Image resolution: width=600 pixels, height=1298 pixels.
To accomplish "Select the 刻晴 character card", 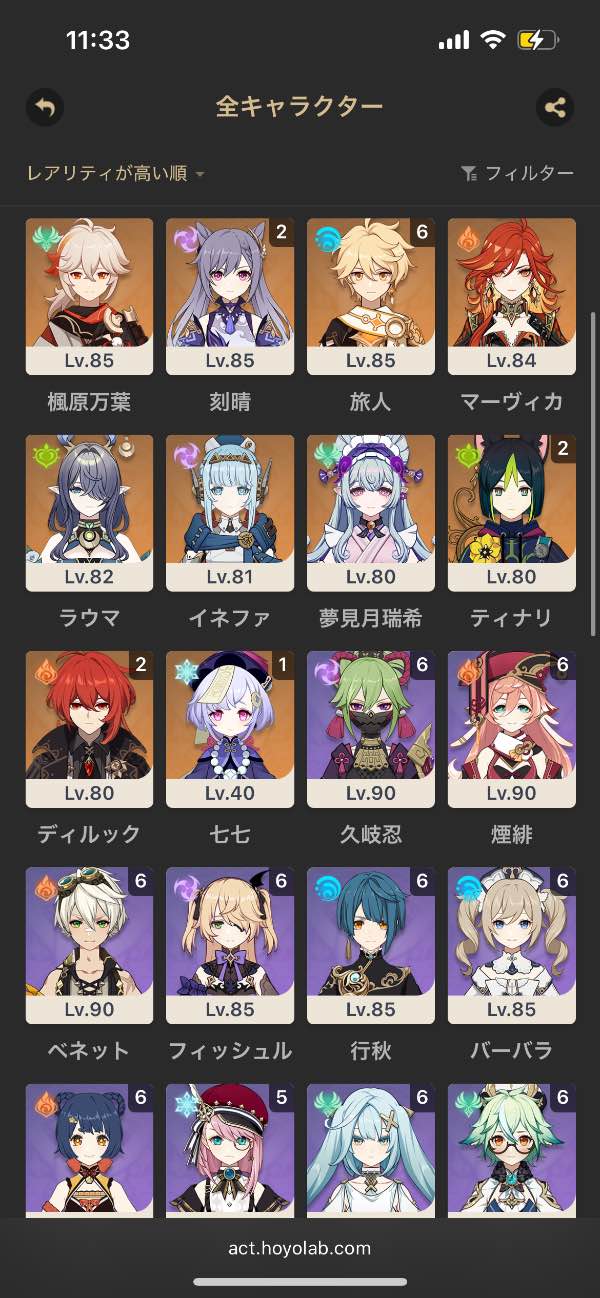I will pos(230,296).
